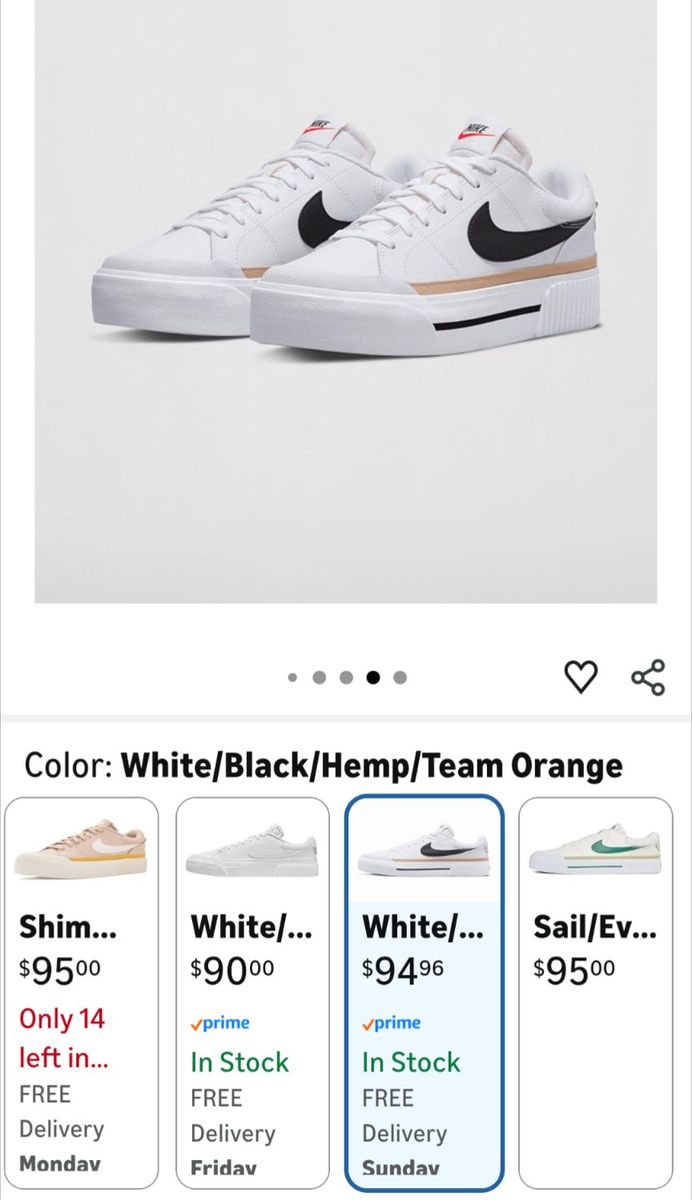Open the main sneaker product image

(x=346, y=300)
